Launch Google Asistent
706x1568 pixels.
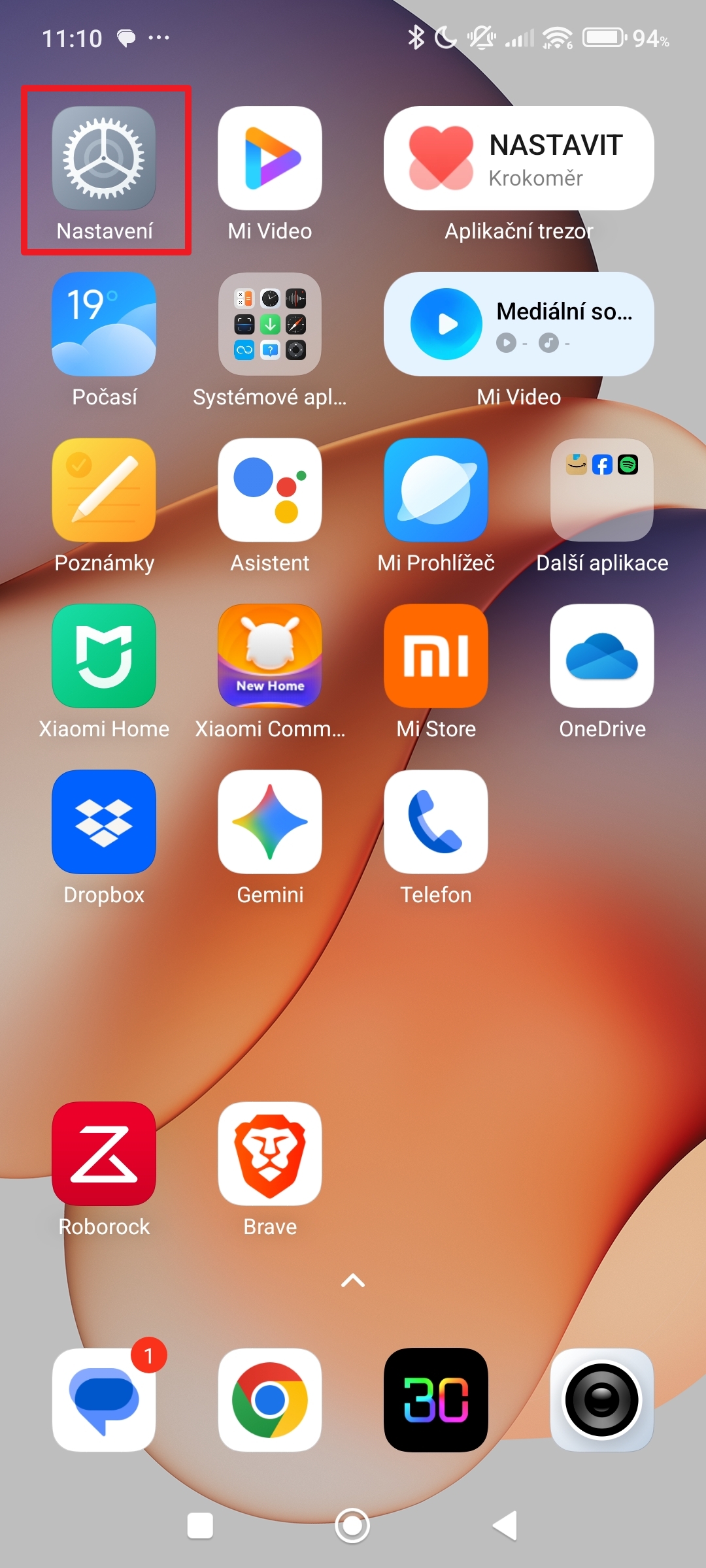(x=270, y=491)
